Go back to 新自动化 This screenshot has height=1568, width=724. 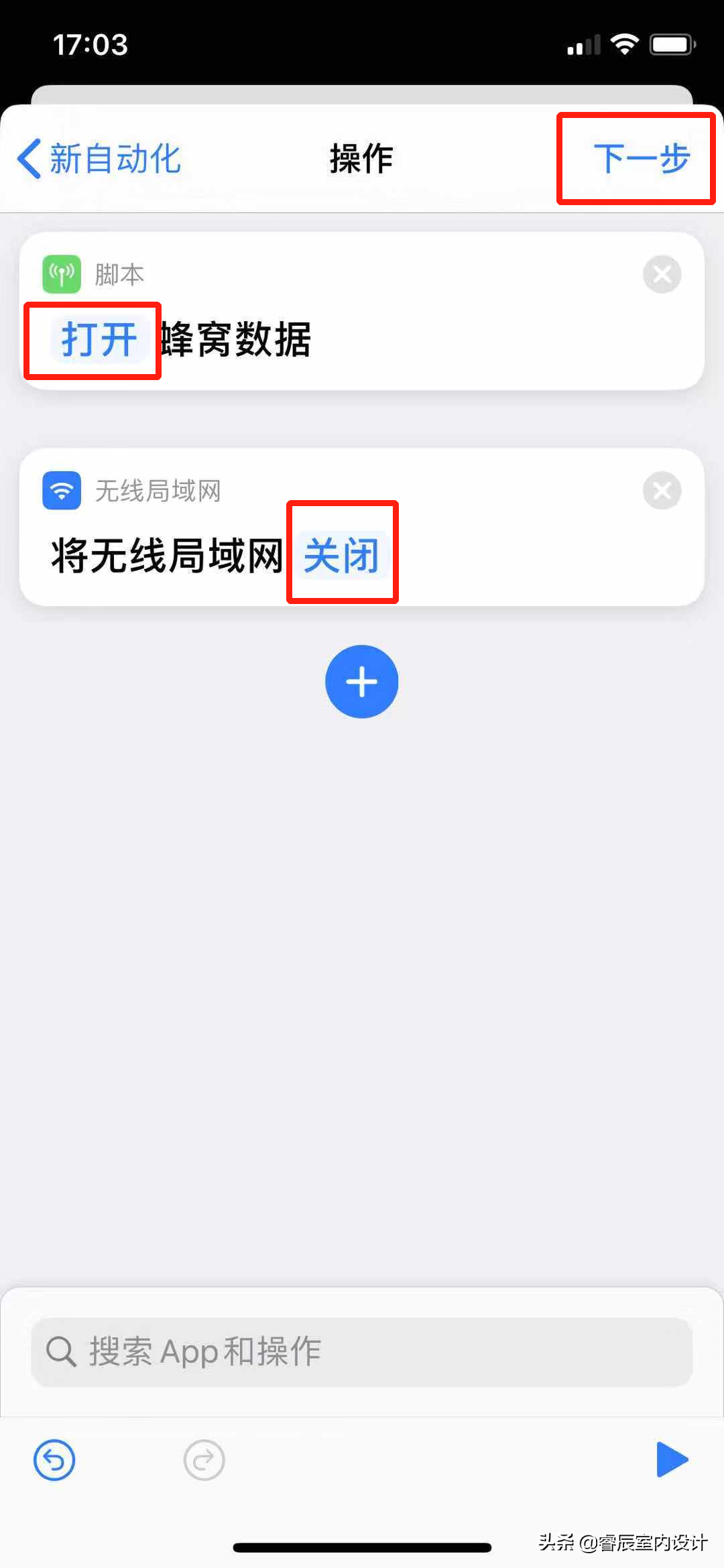tap(99, 159)
